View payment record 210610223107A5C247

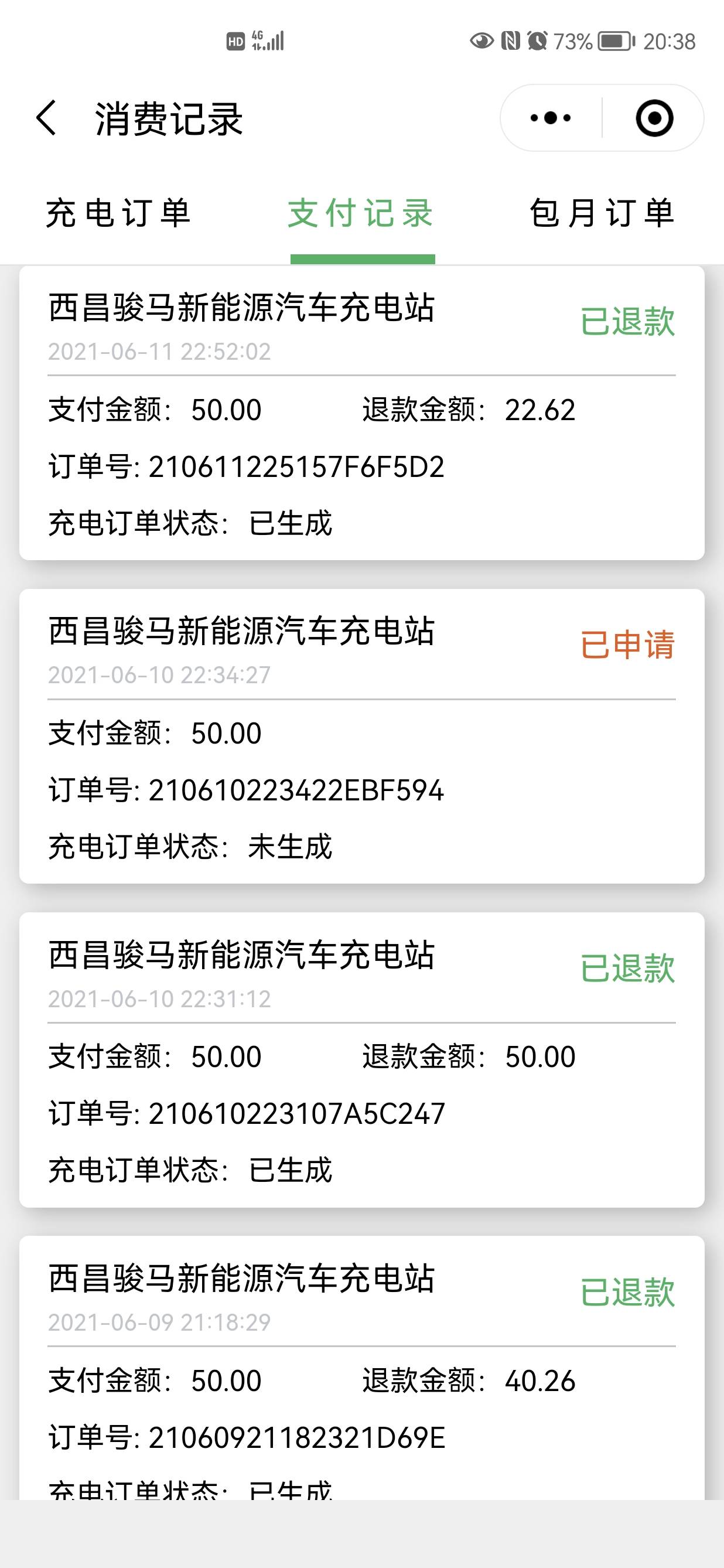point(361,1060)
